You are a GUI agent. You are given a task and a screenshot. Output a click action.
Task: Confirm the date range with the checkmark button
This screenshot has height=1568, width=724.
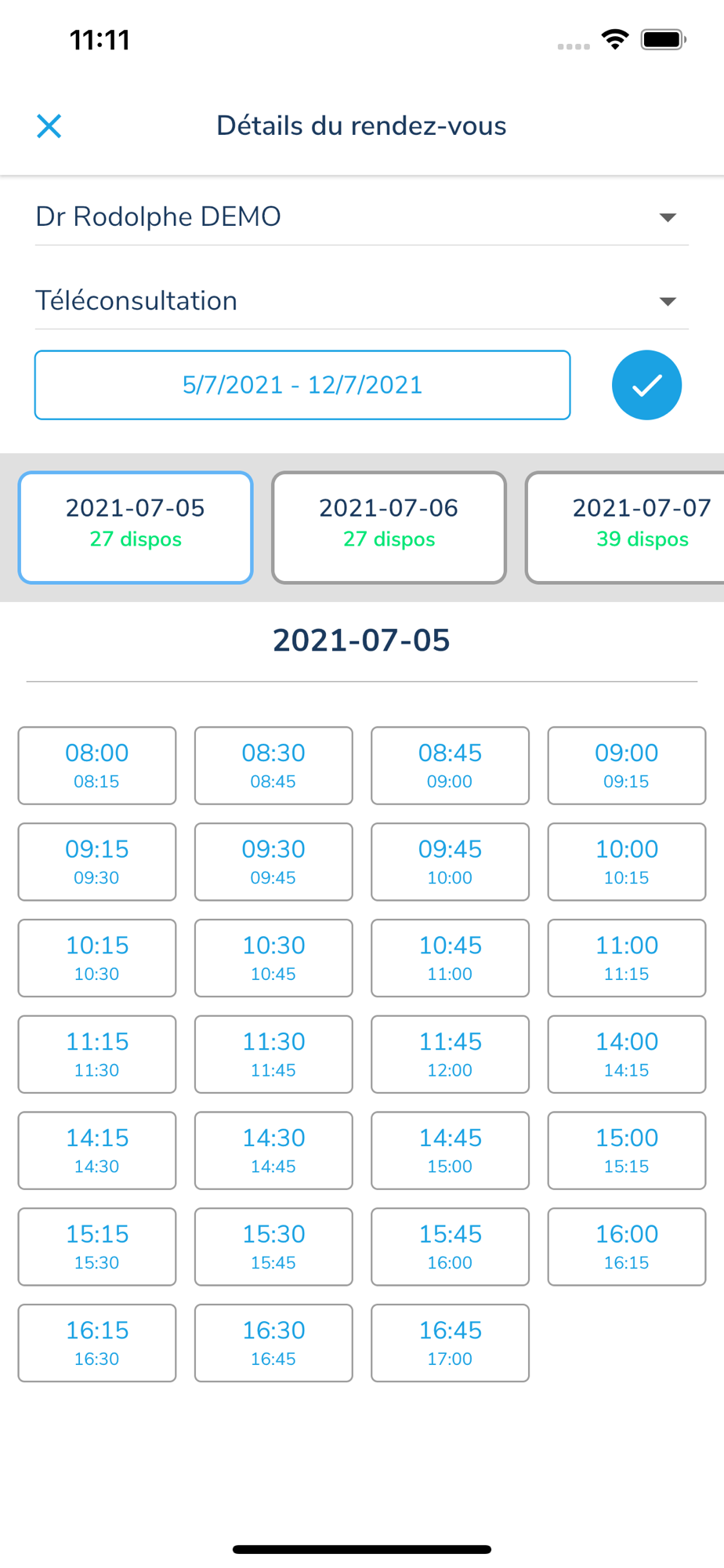pyautogui.click(x=646, y=385)
